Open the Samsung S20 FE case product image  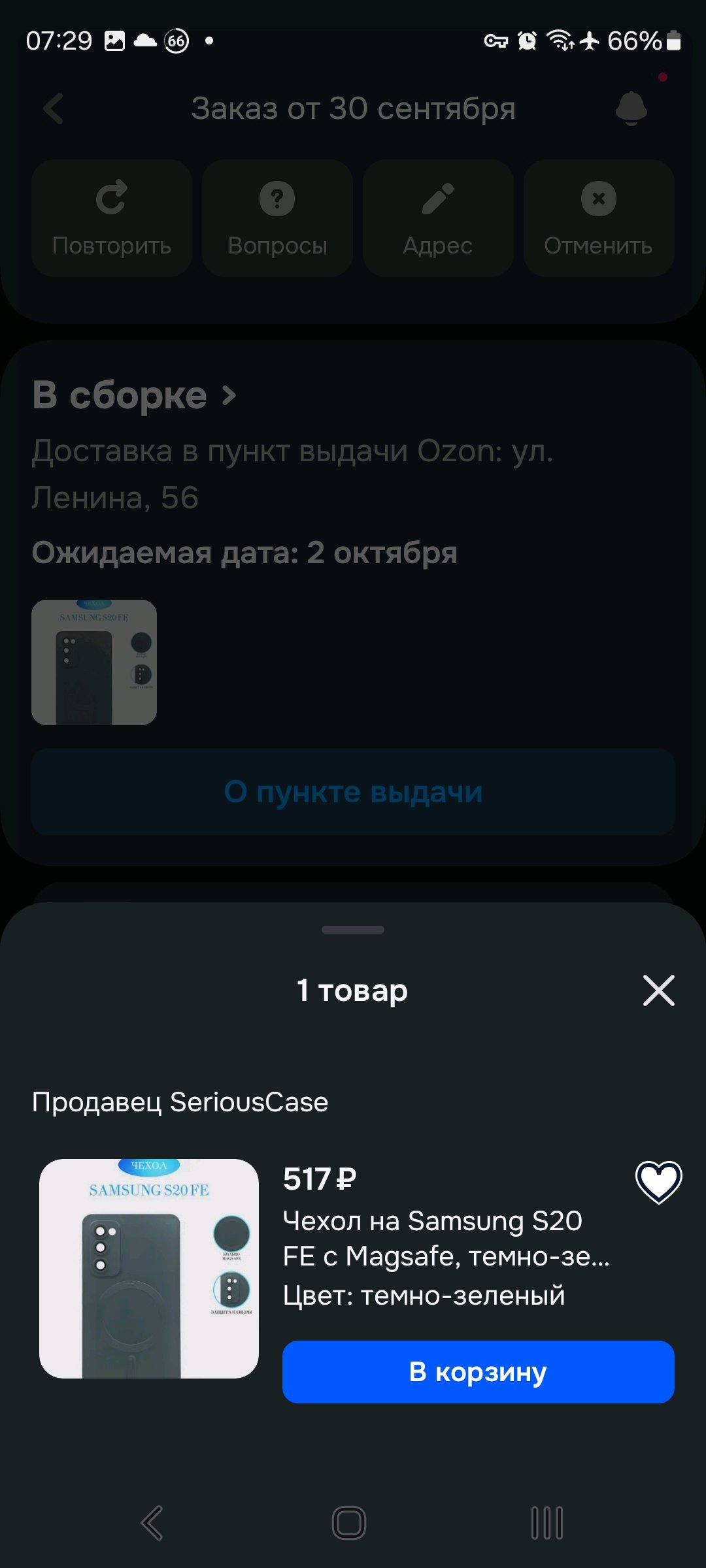pyautogui.click(x=149, y=1268)
